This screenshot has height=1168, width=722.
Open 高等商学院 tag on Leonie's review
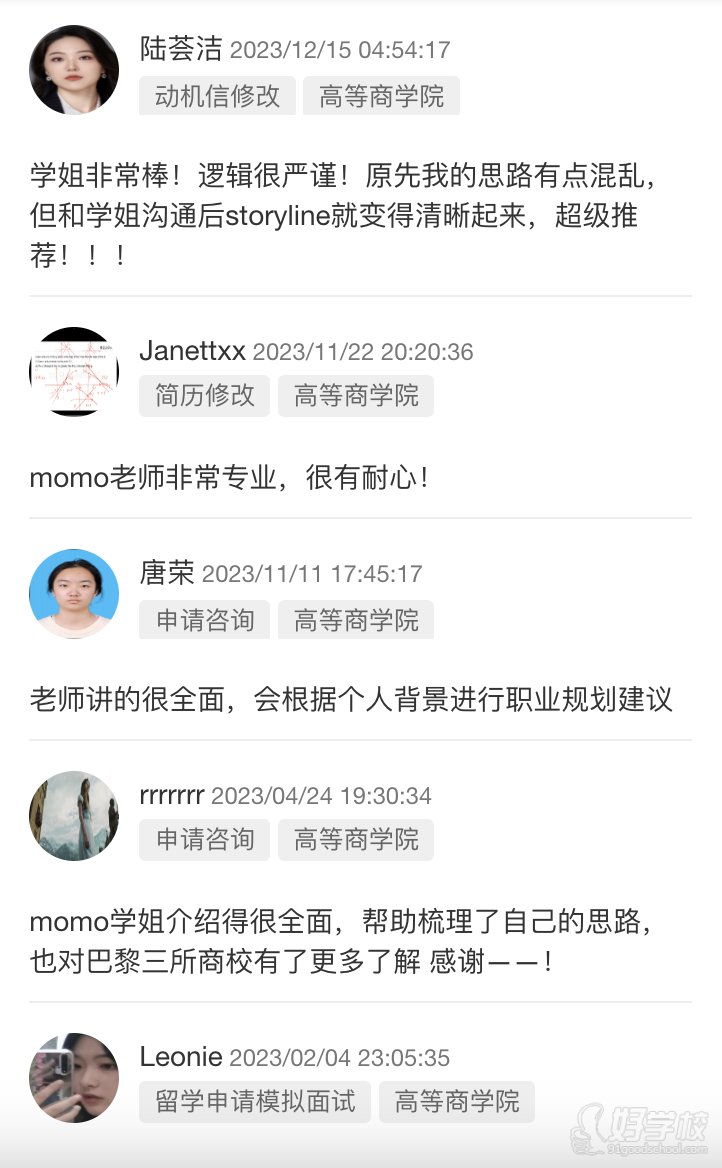[x=457, y=1102]
